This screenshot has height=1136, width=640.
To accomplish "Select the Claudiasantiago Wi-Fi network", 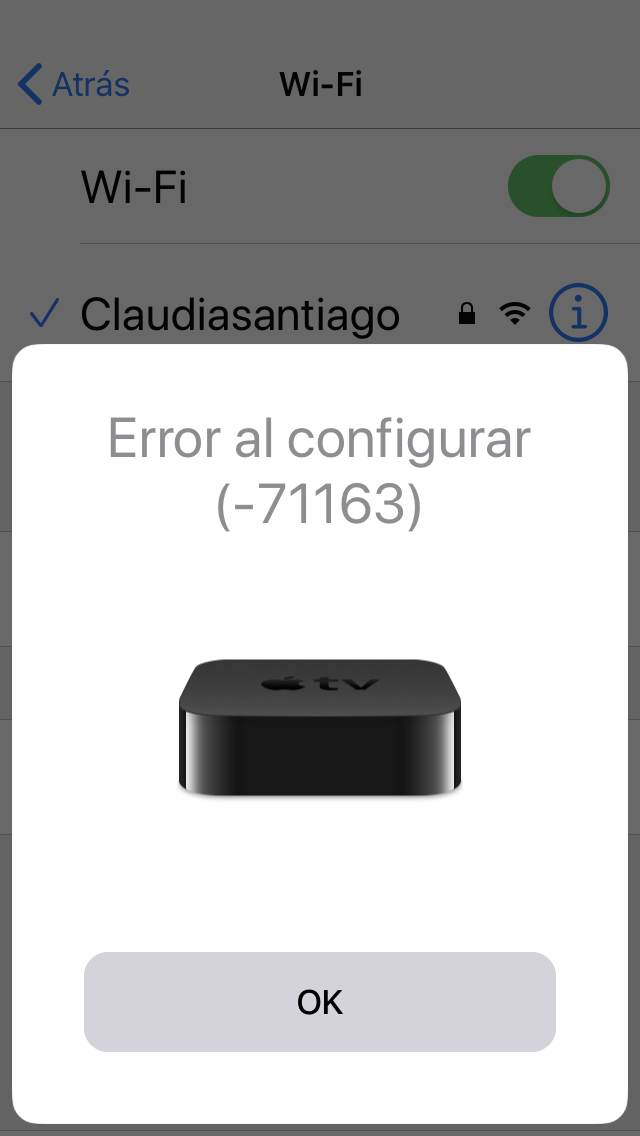I will pyautogui.click(x=240, y=315).
